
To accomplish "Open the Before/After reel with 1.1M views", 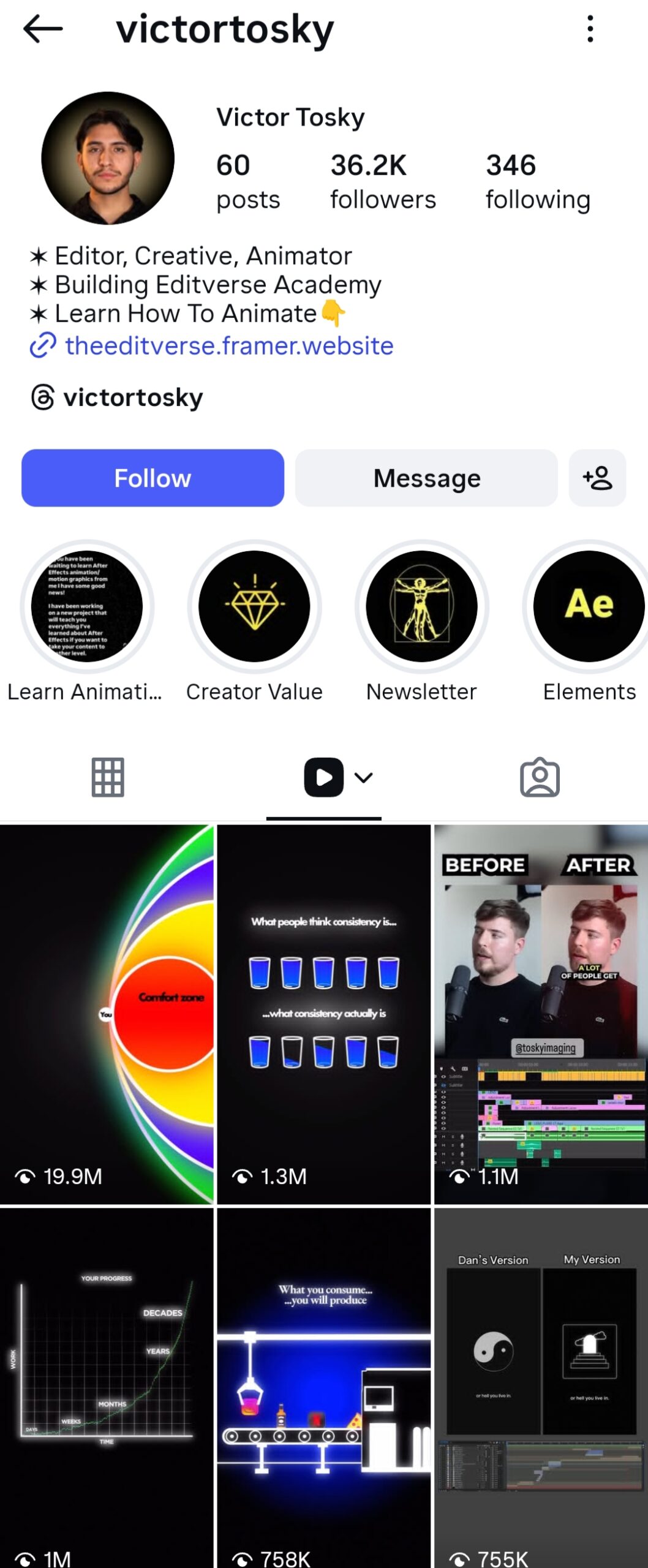I will coord(541,1014).
